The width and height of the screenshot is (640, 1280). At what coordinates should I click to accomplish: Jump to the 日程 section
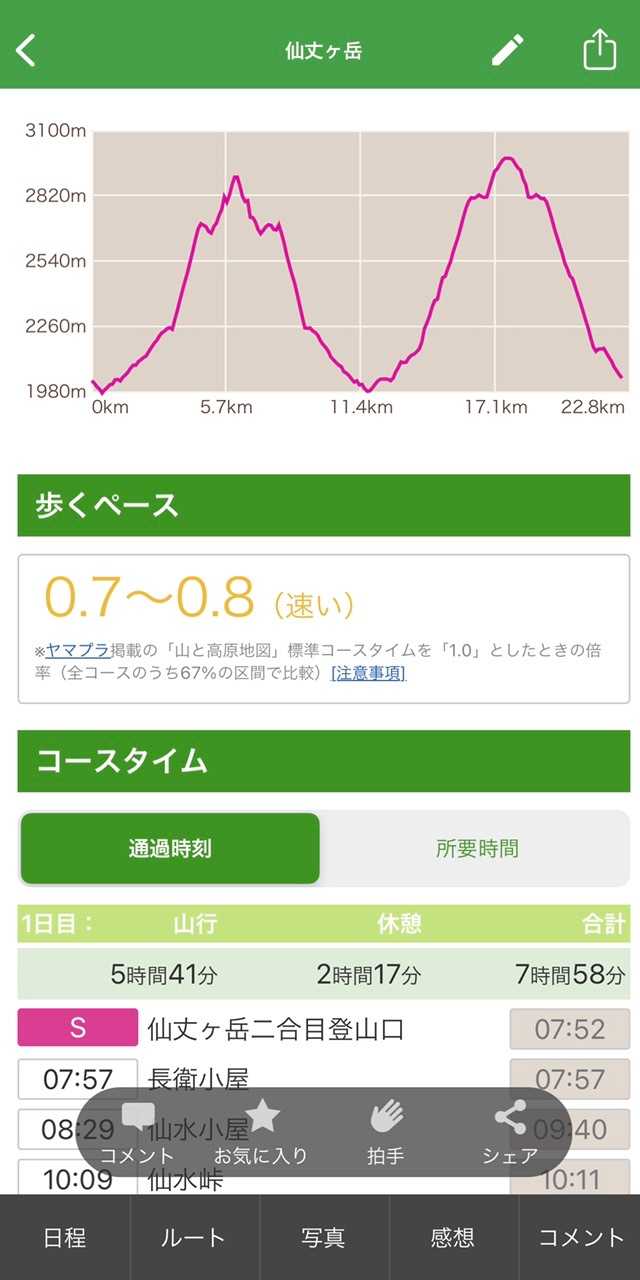point(65,1237)
